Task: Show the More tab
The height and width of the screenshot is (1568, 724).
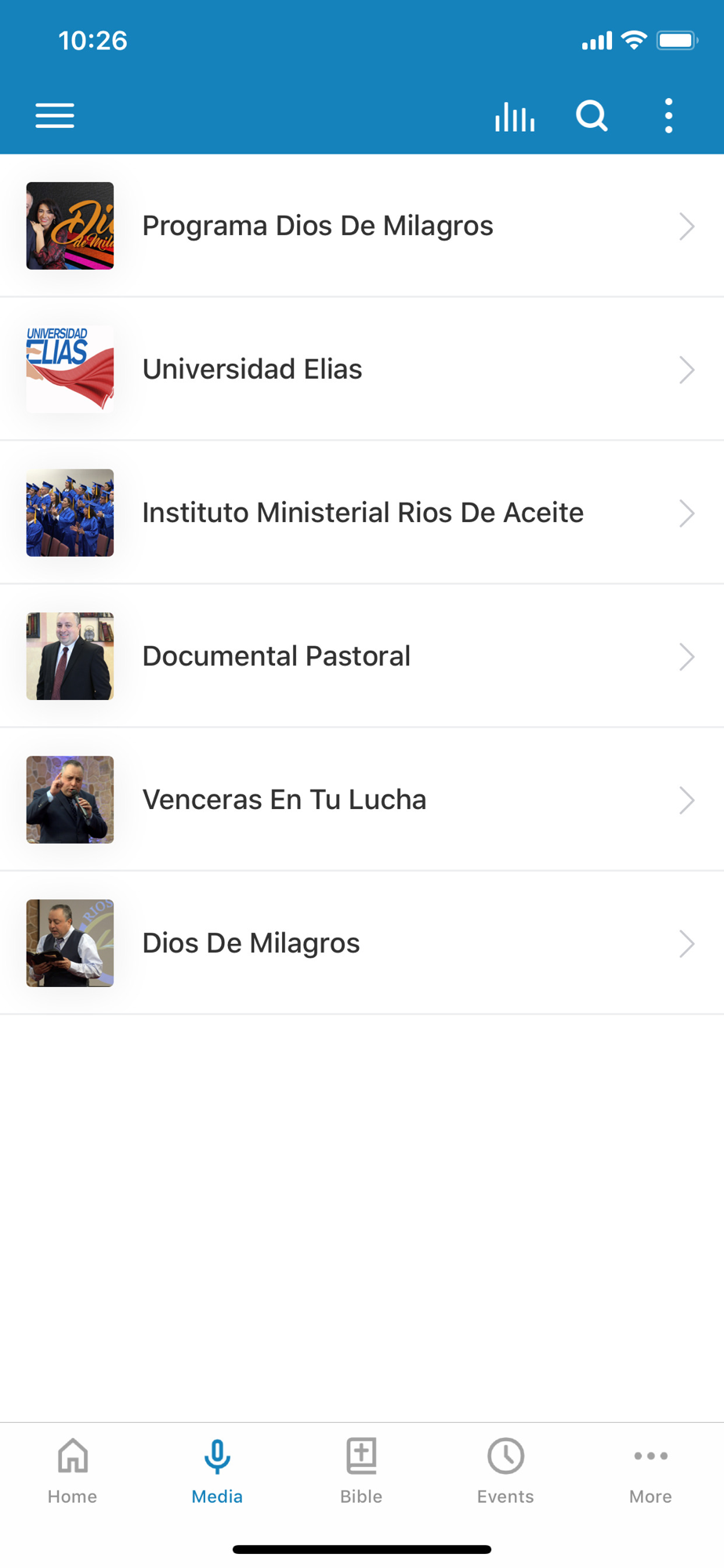Action: pos(650,1472)
